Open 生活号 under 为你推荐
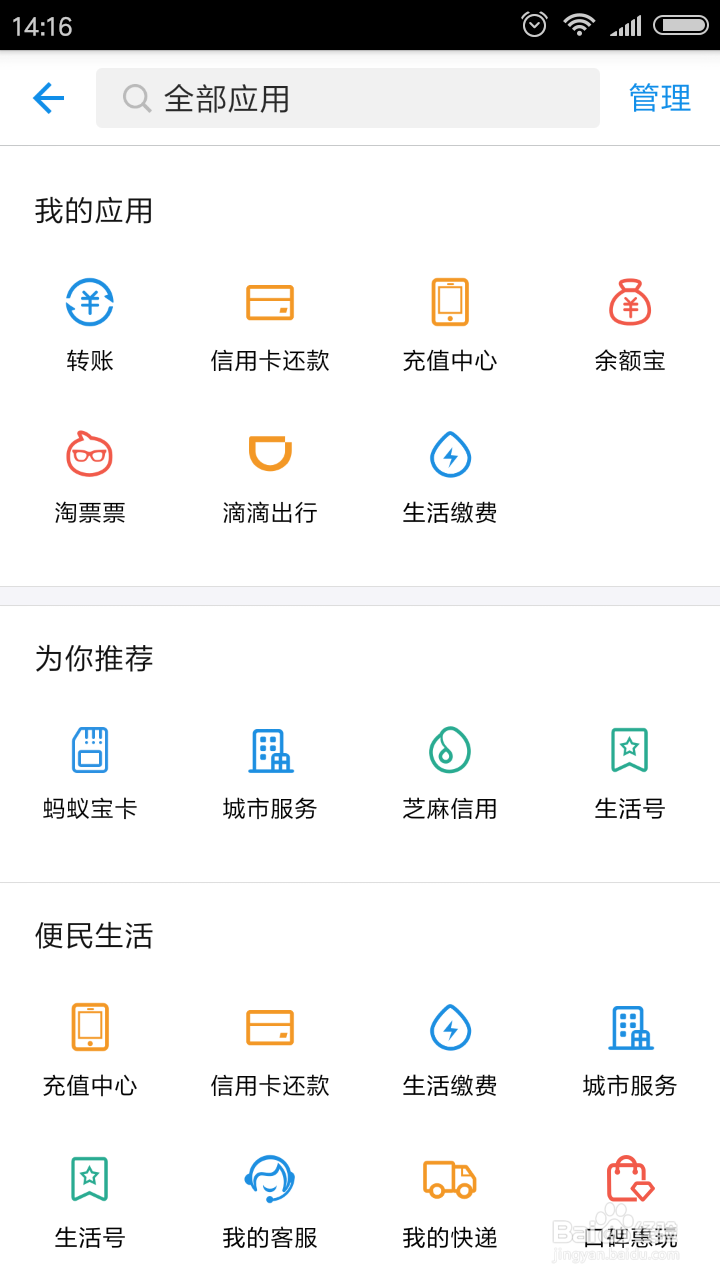This screenshot has height=1280, width=720. tap(630, 771)
